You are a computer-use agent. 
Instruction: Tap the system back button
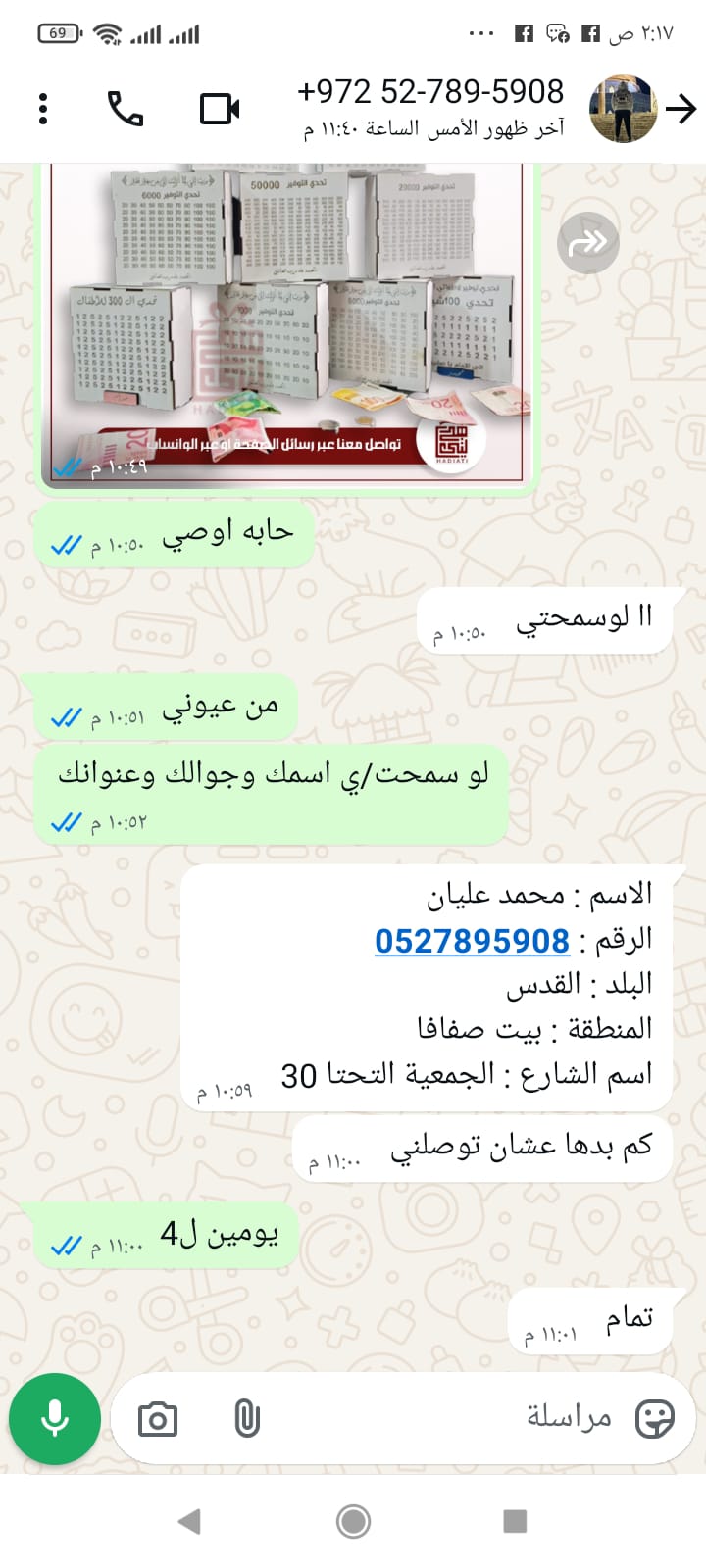[x=189, y=1521]
